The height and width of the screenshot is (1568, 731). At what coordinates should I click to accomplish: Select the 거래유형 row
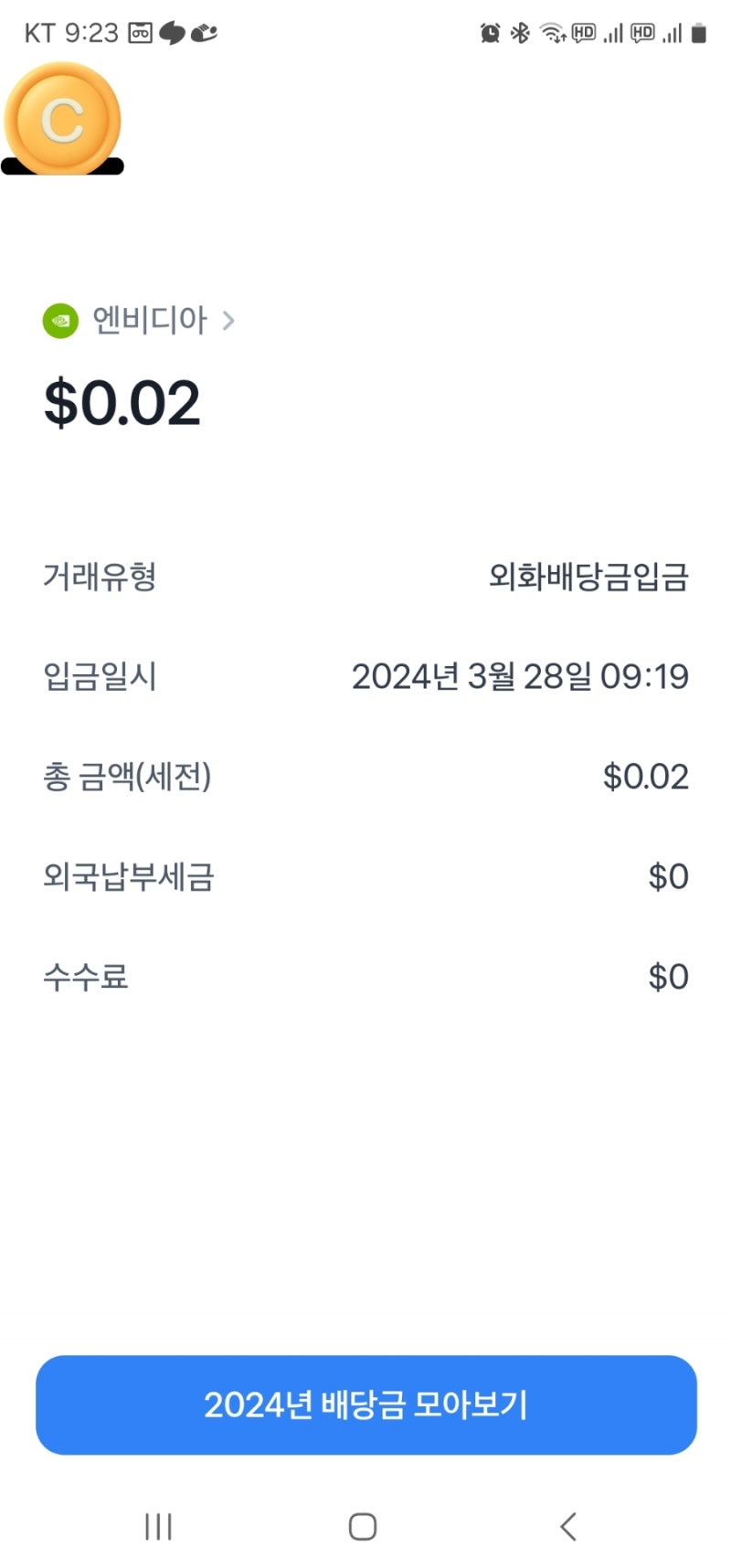tap(99, 577)
